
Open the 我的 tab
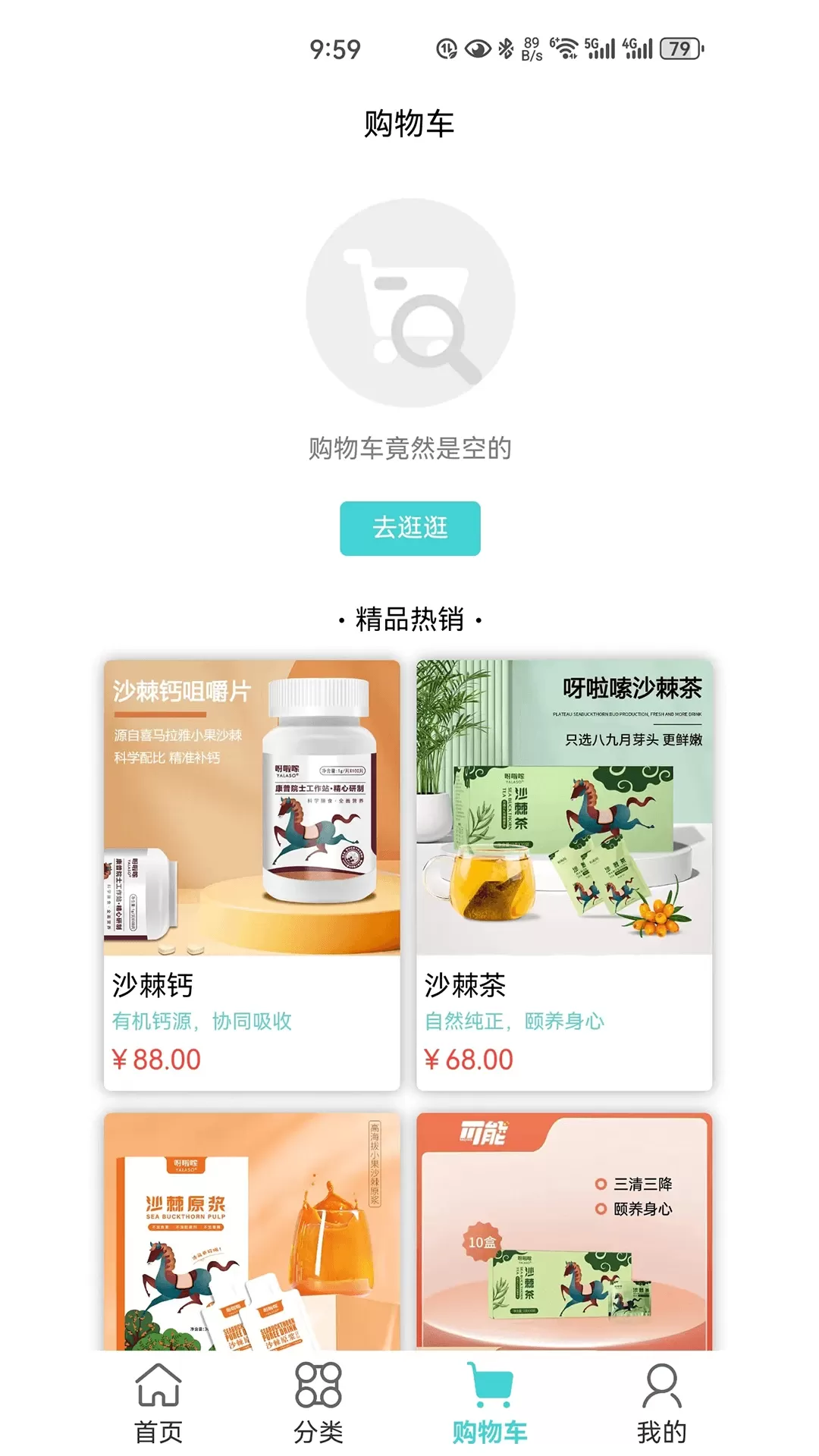pos(661,1403)
